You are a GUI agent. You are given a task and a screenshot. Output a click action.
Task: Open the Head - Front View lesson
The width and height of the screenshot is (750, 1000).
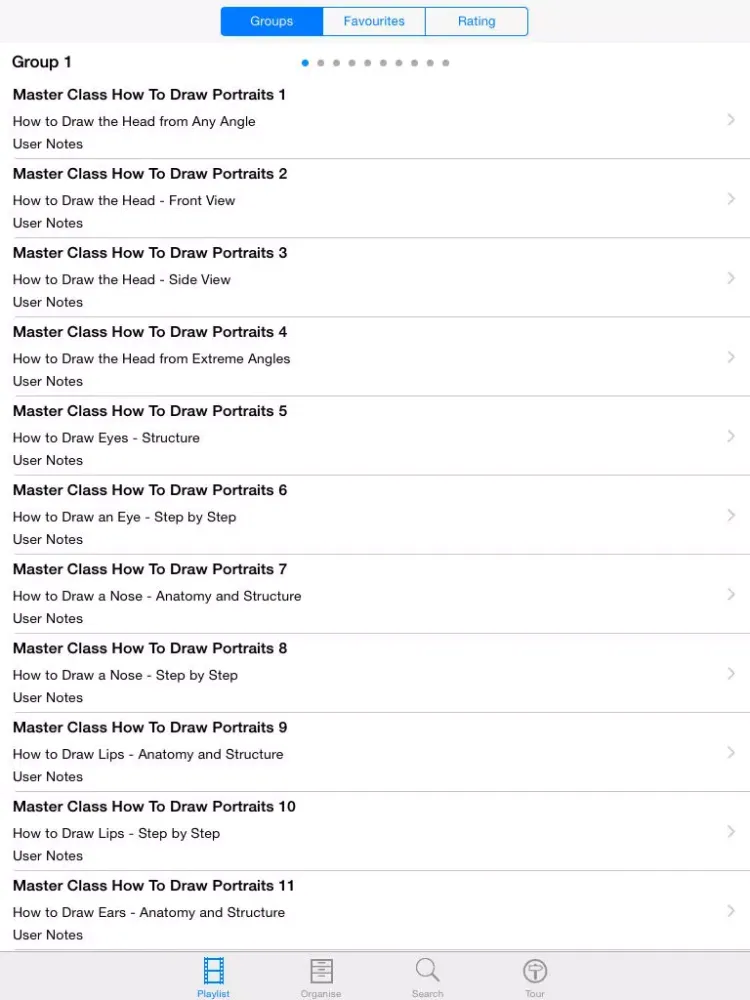pos(375,198)
